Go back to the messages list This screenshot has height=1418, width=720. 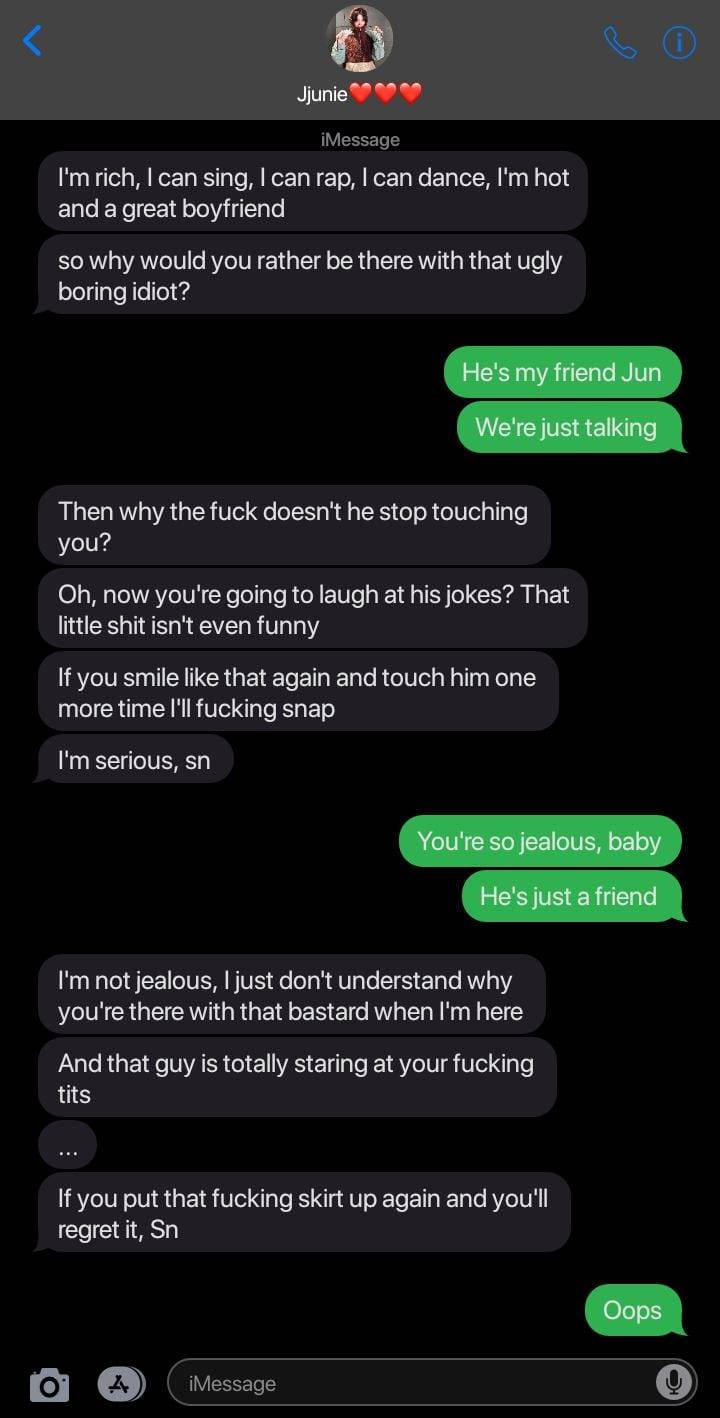[33, 41]
